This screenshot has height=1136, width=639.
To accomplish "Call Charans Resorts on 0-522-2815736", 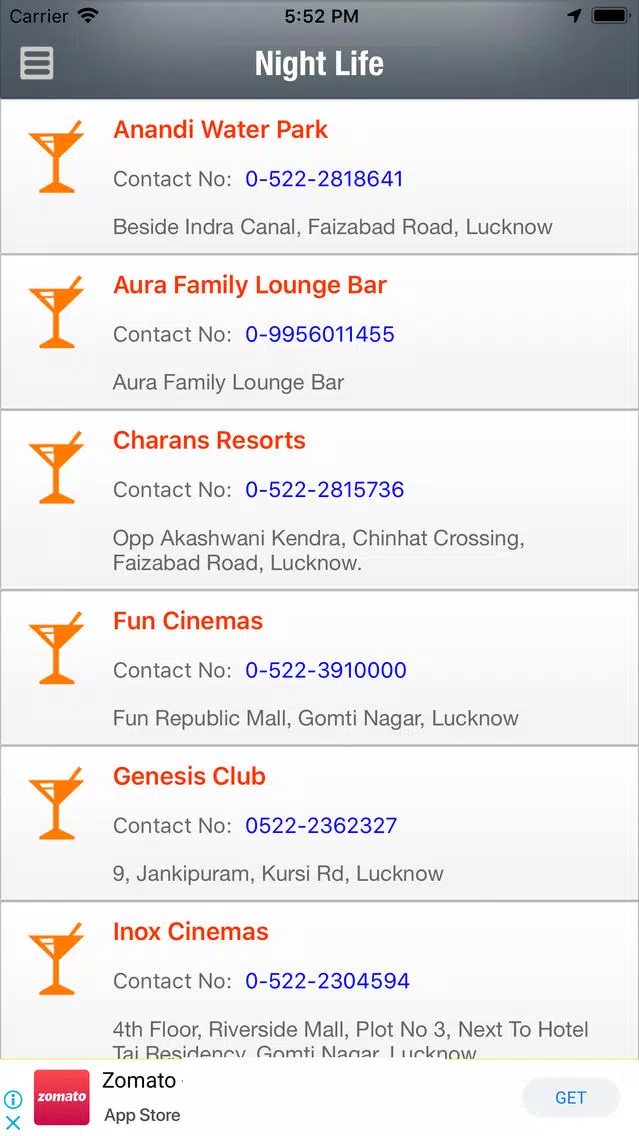I will pyautogui.click(x=325, y=489).
